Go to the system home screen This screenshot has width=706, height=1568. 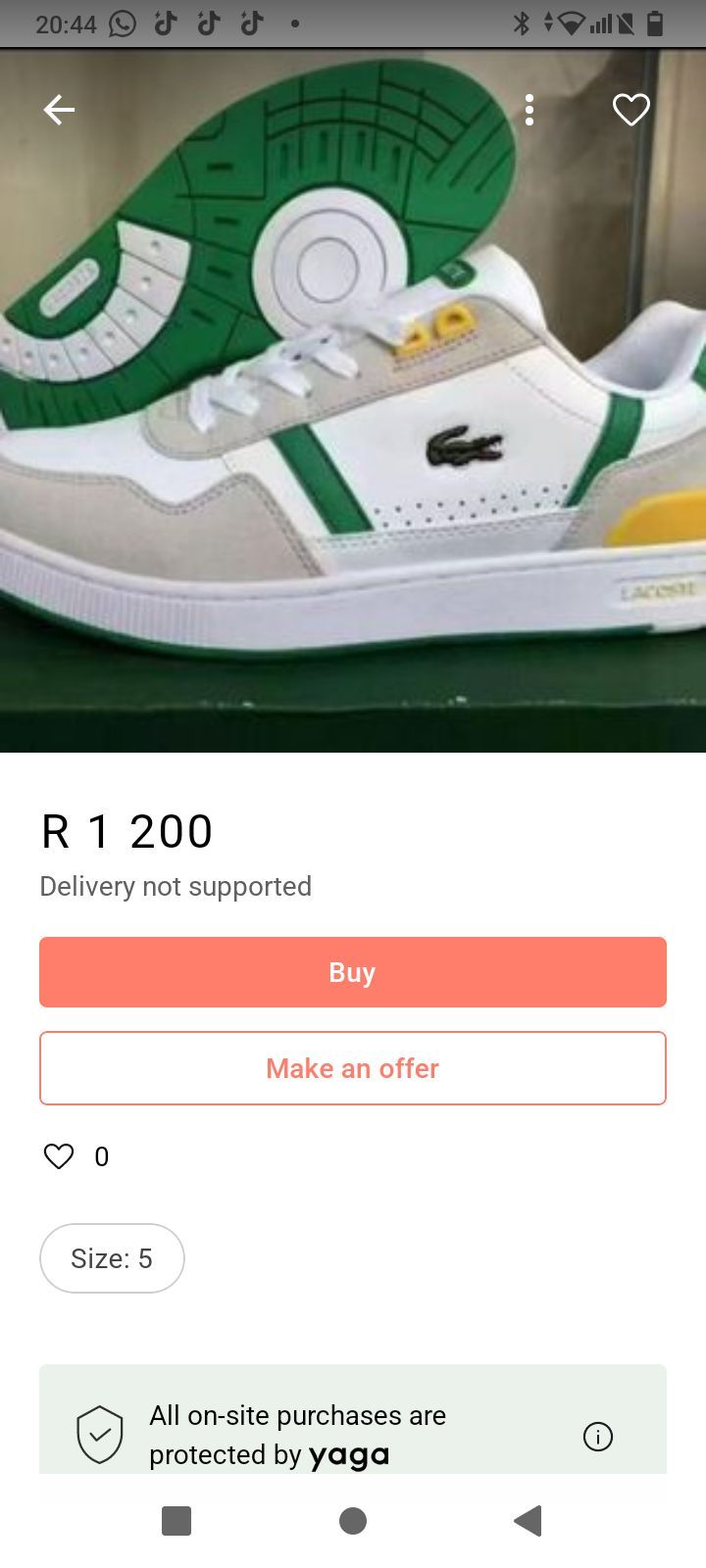(x=353, y=1521)
